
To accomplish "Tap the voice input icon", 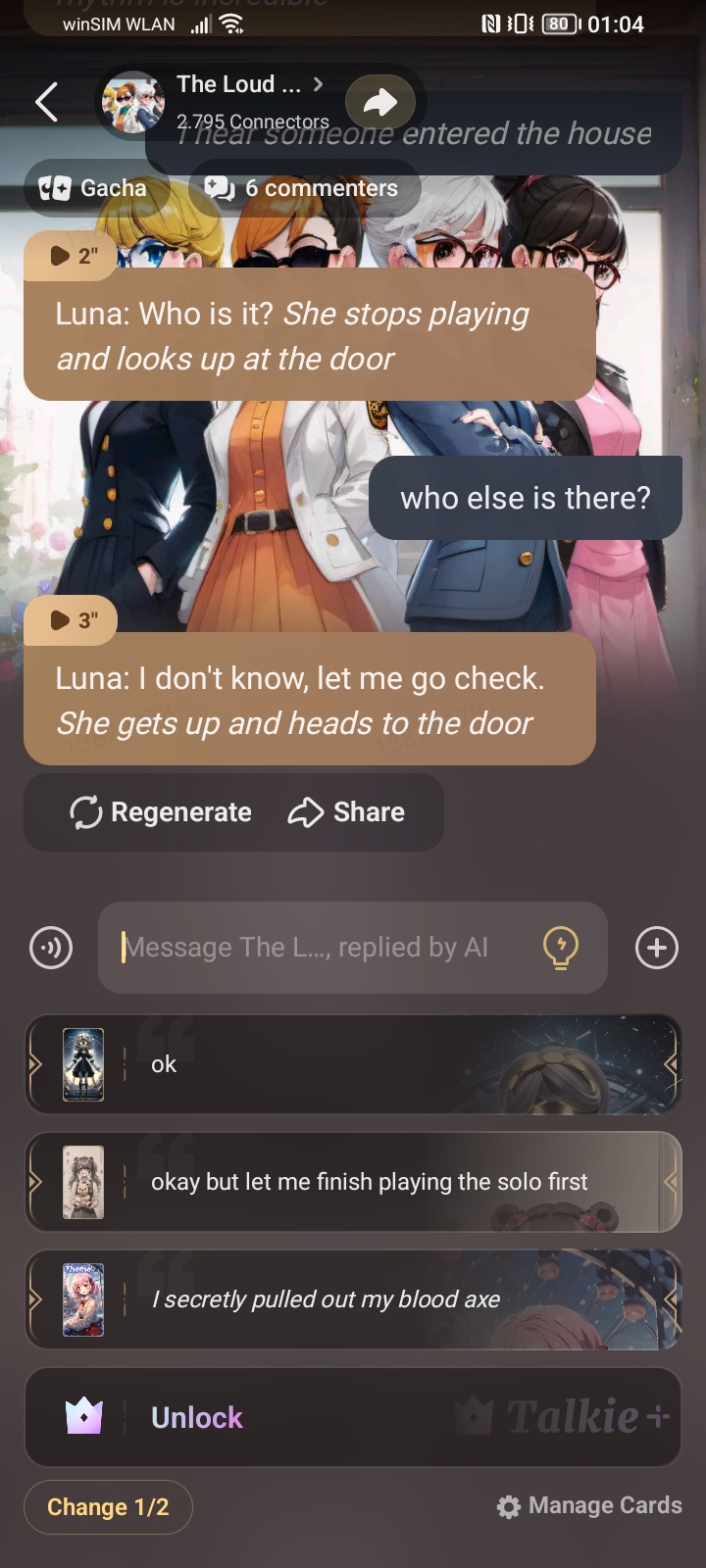I will pyautogui.click(x=51, y=948).
